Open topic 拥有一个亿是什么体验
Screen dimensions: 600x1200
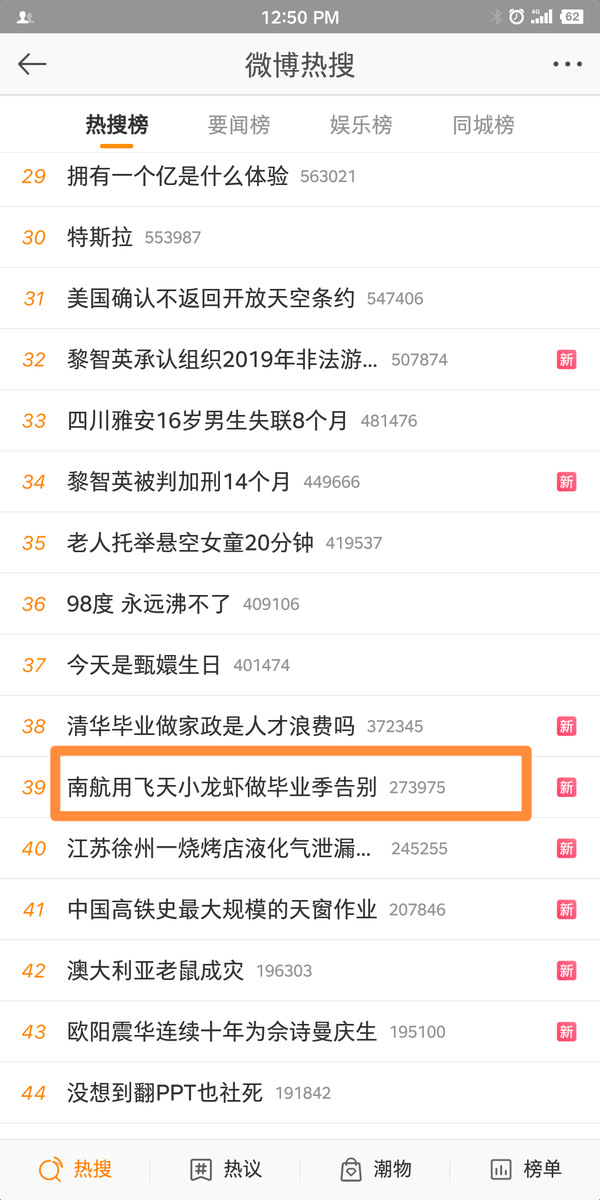point(178,176)
